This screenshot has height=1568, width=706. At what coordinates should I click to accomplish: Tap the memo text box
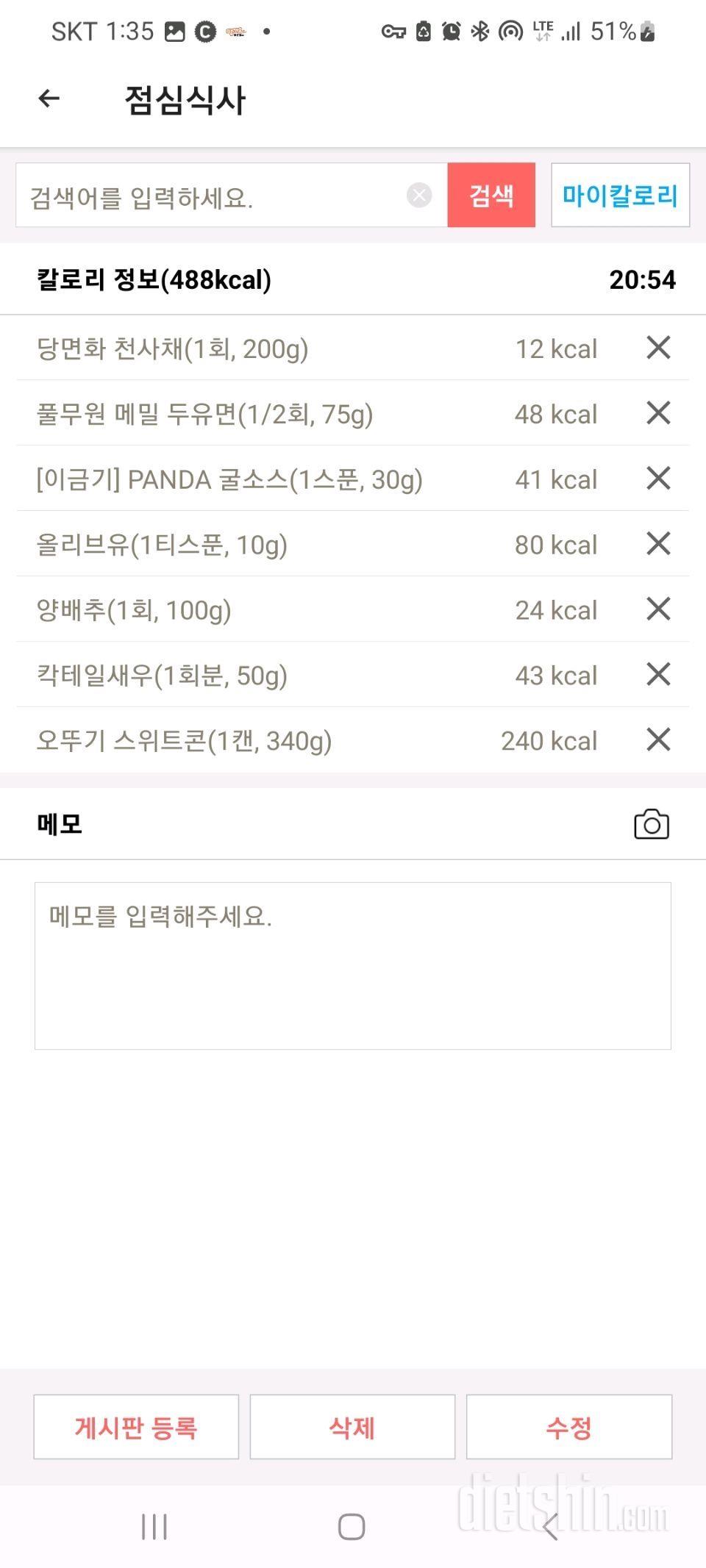353,966
